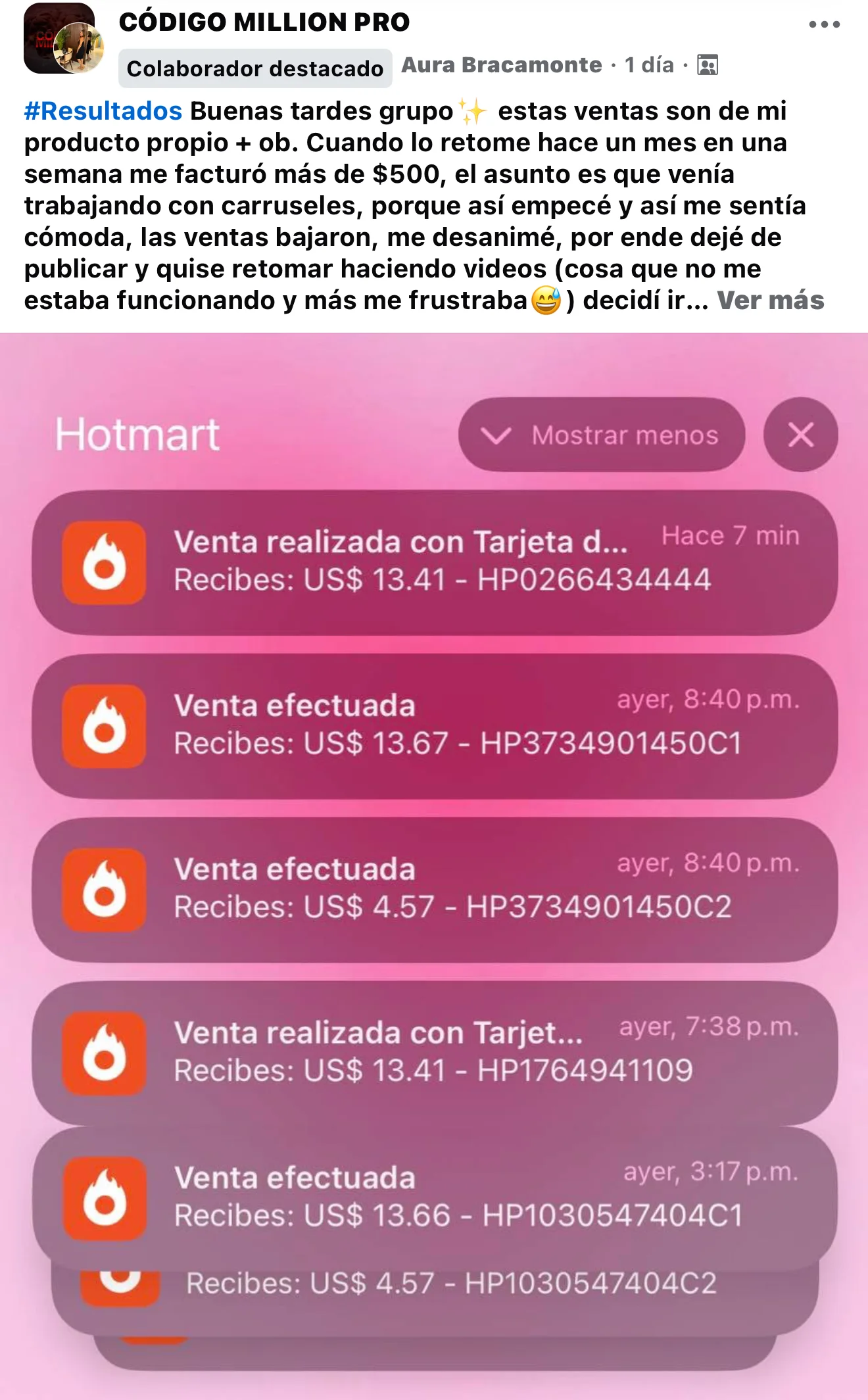Tap the #Resultados hashtag
This screenshot has height=1400, width=868.
[103, 111]
